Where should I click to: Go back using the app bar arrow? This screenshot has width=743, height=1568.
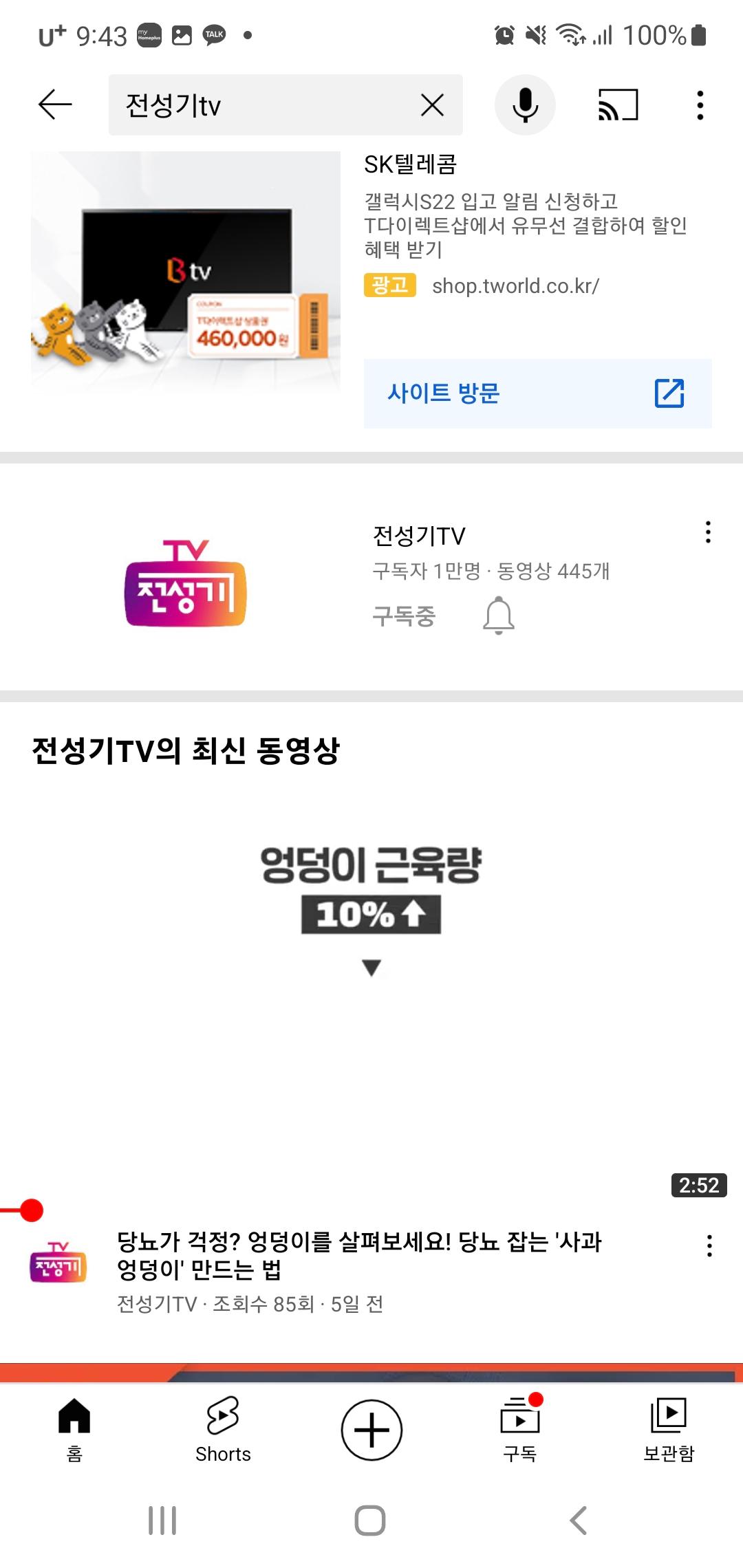[x=55, y=105]
